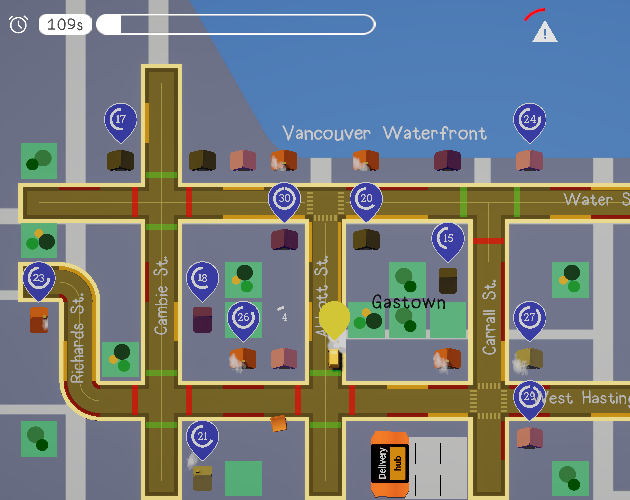Pick delivery pin number 18
This screenshot has width=630, height=500.
pyautogui.click(x=203, y=278)
